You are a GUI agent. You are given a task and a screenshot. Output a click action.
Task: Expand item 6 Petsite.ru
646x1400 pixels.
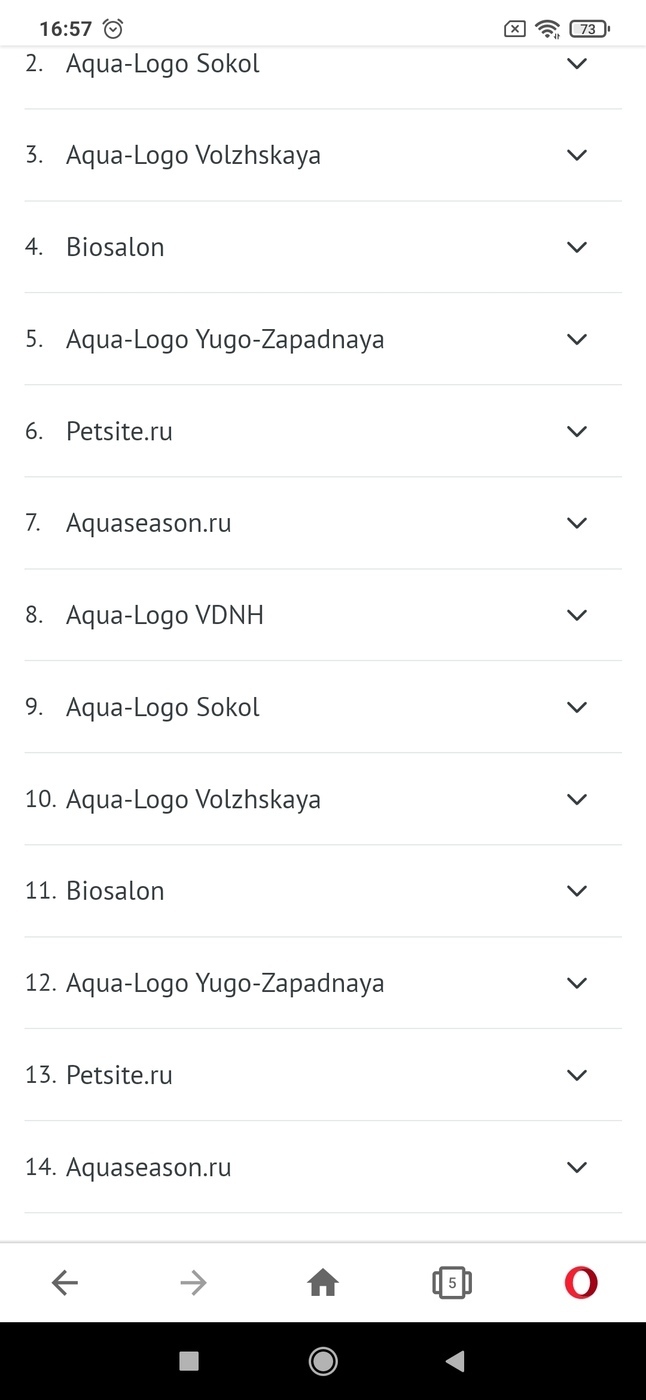pyautogui.click(x=576, y=431)
